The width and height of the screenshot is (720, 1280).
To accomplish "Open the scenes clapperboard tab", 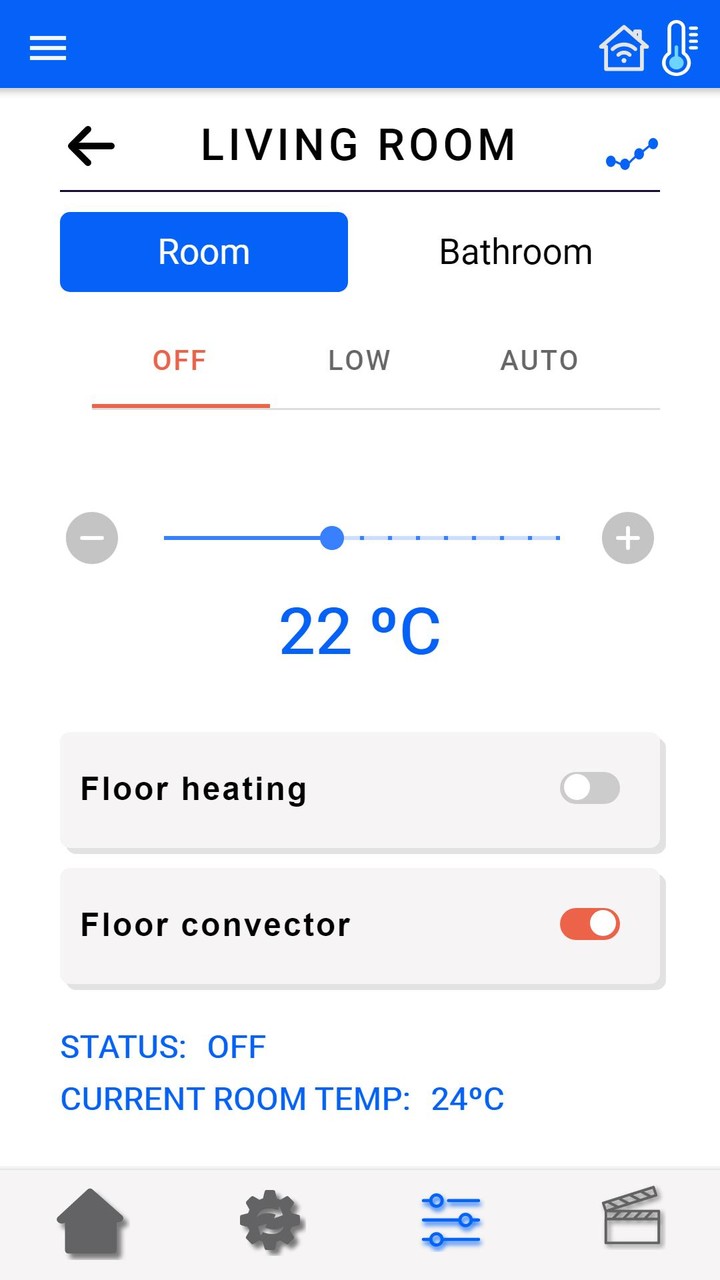I will 632,1217.
